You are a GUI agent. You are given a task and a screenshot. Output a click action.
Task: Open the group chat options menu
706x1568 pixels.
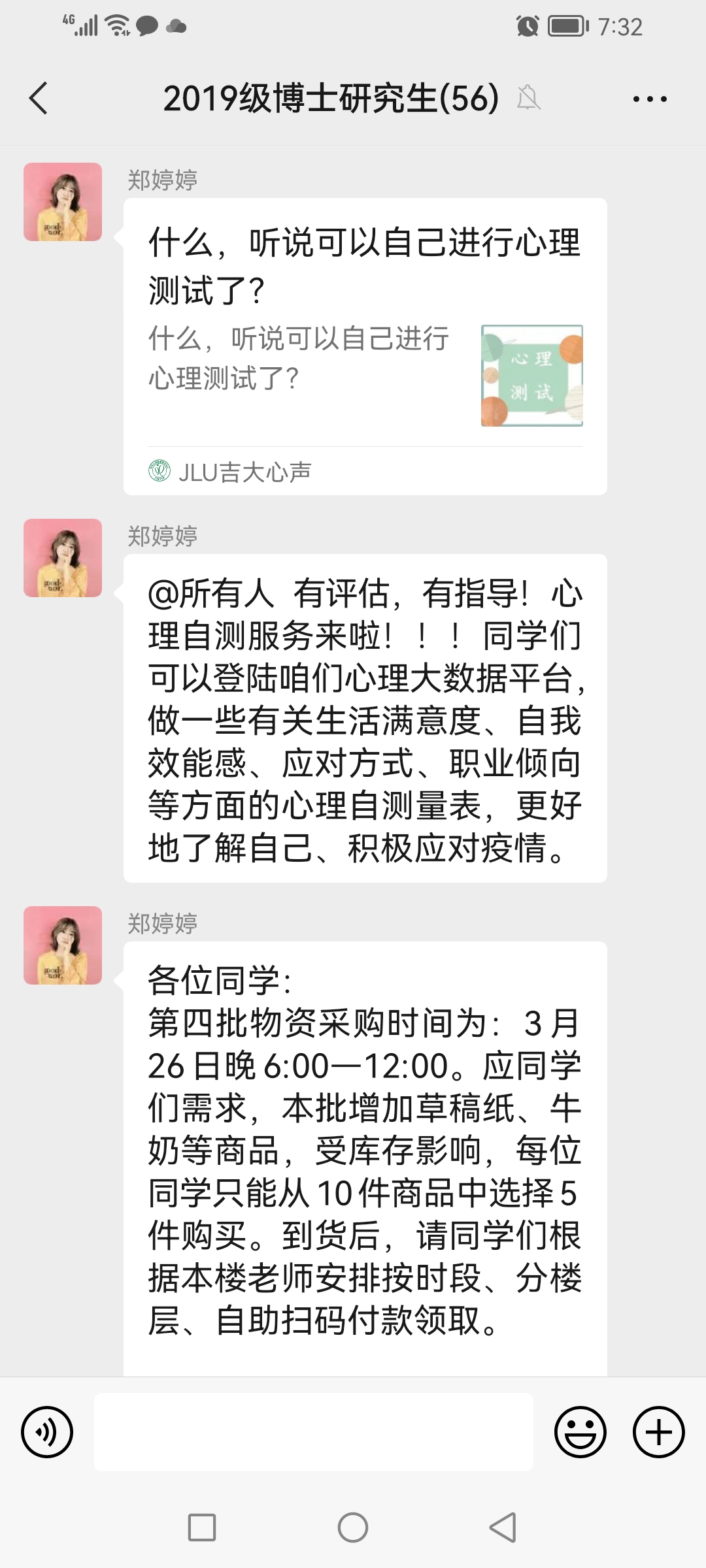tap(650, 99)
